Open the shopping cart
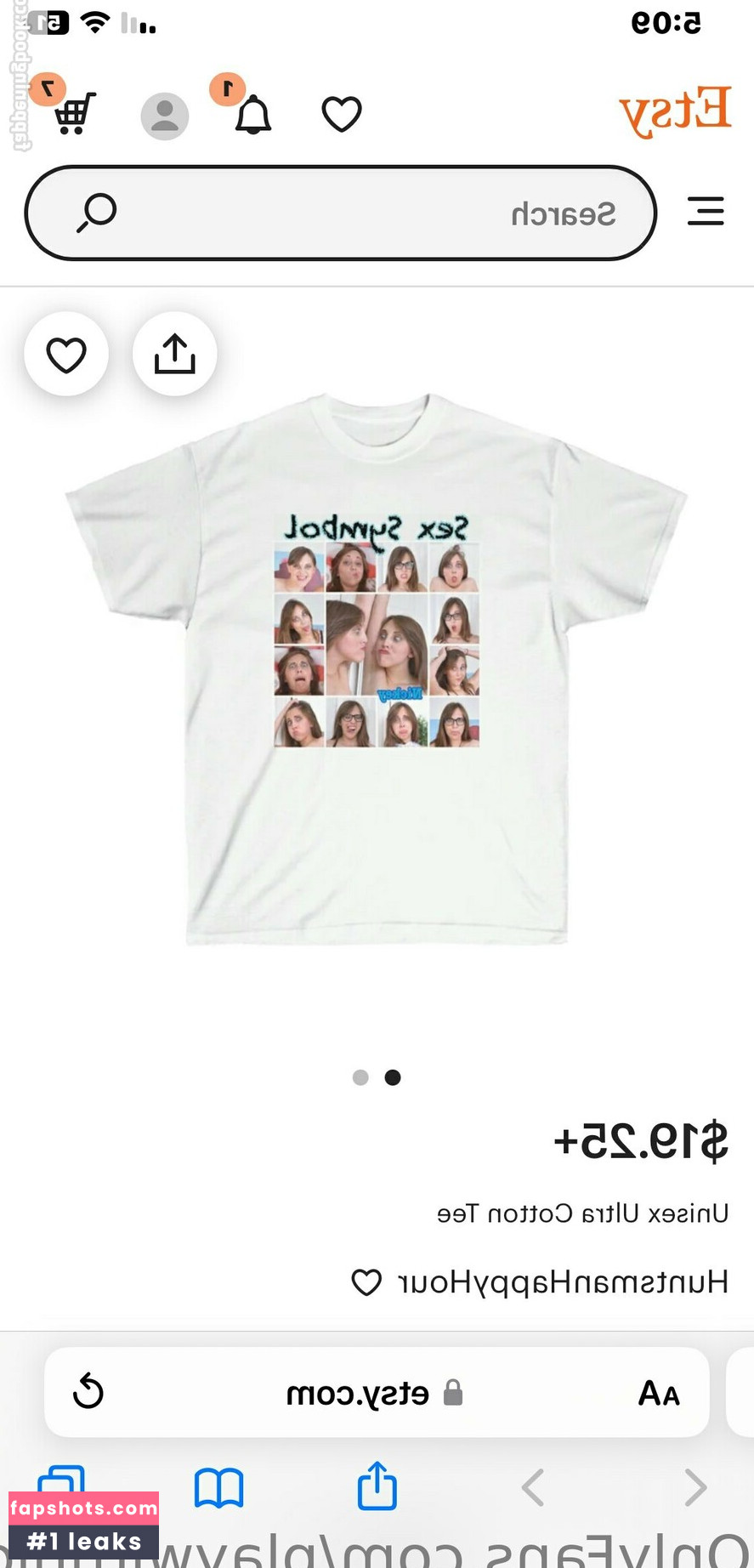Screen dimensions: 754x1568 [74, 113]
